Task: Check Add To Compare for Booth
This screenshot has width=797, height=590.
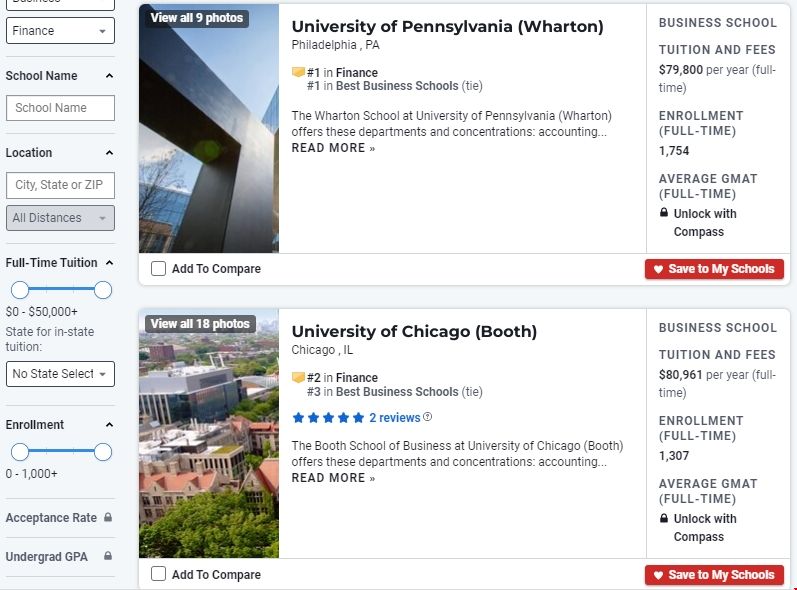Action: 158,574
